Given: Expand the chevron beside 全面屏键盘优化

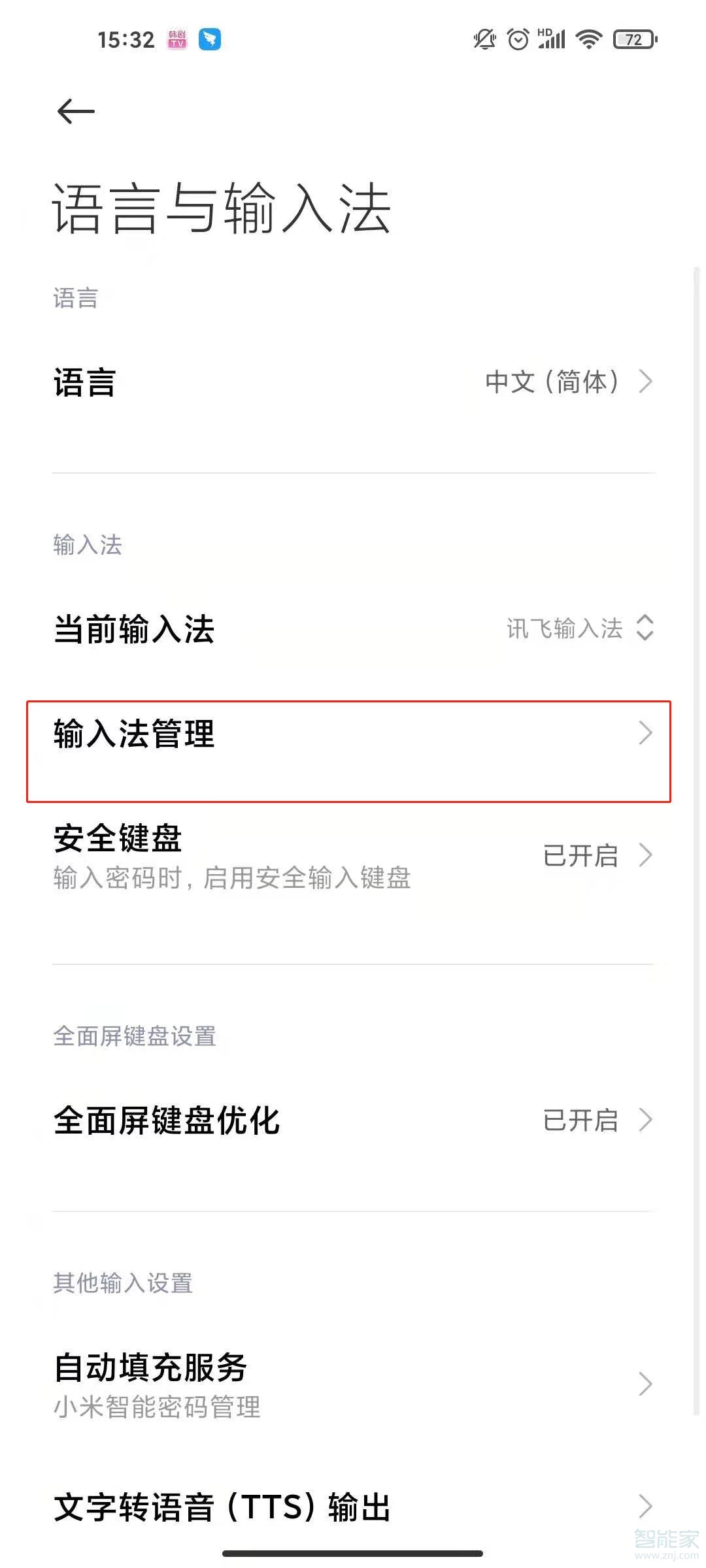Looking at the screenshot, I should [x=645, y=1120].
